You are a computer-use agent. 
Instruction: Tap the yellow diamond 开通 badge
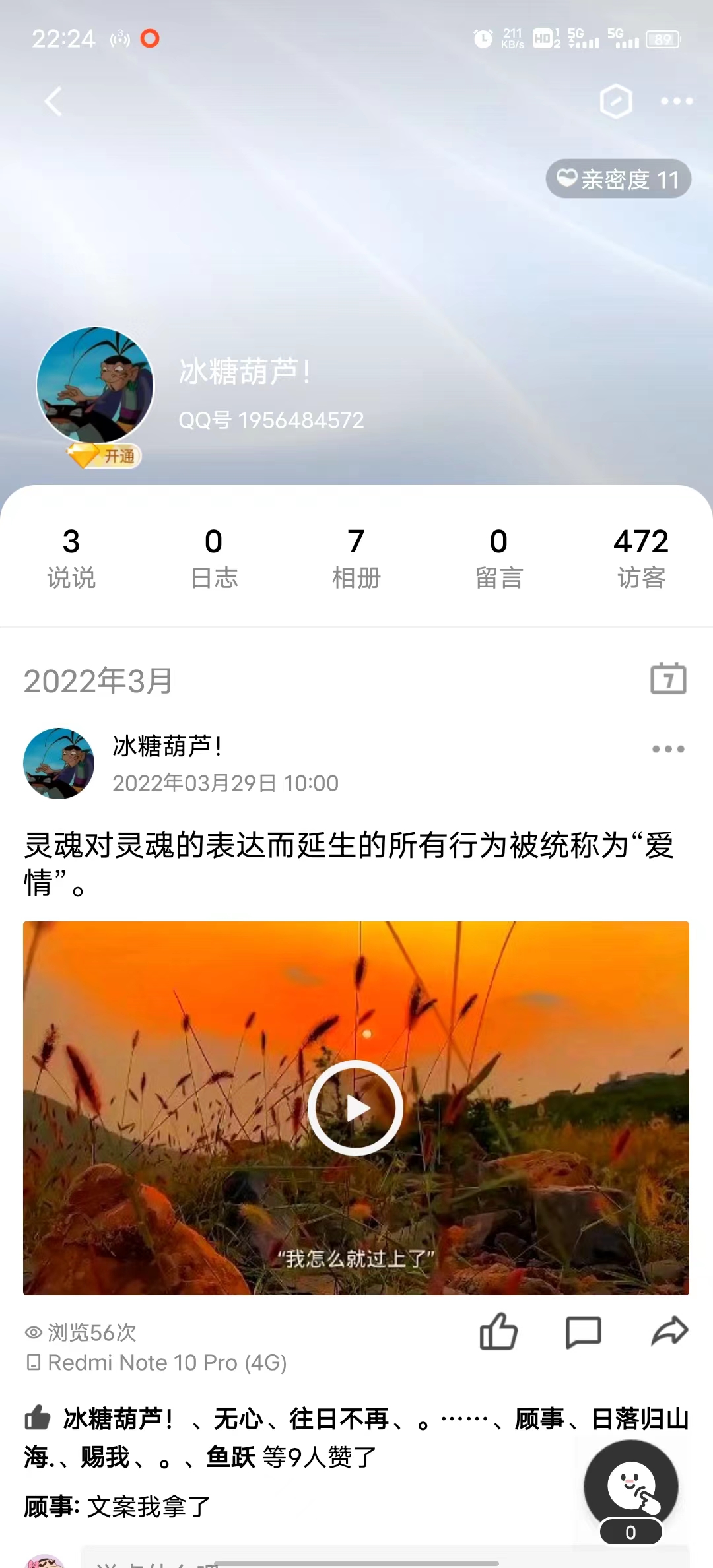103,455
